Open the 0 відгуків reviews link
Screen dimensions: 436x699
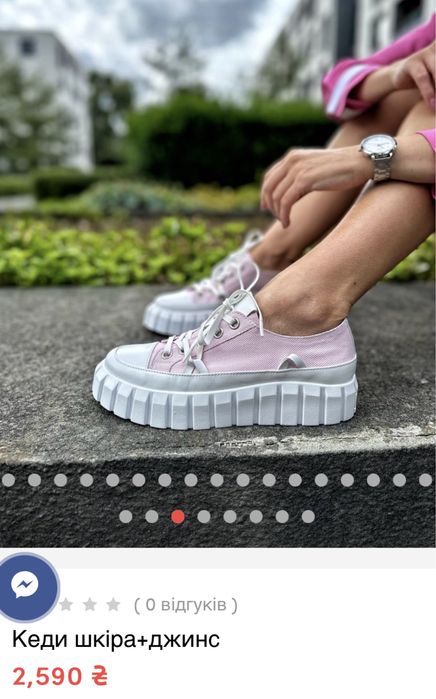coord(185,605)
